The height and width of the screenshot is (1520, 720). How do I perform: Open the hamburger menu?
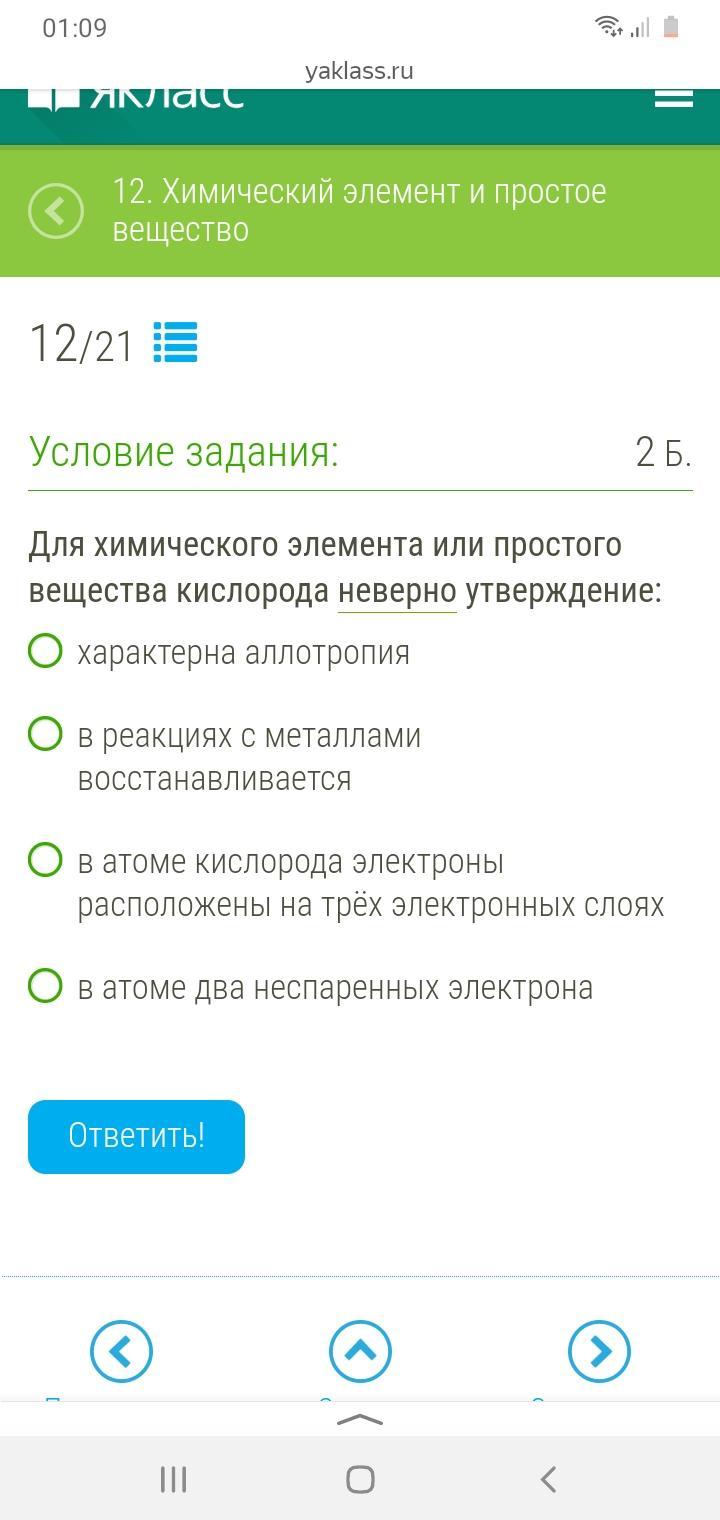click(673, 97)
